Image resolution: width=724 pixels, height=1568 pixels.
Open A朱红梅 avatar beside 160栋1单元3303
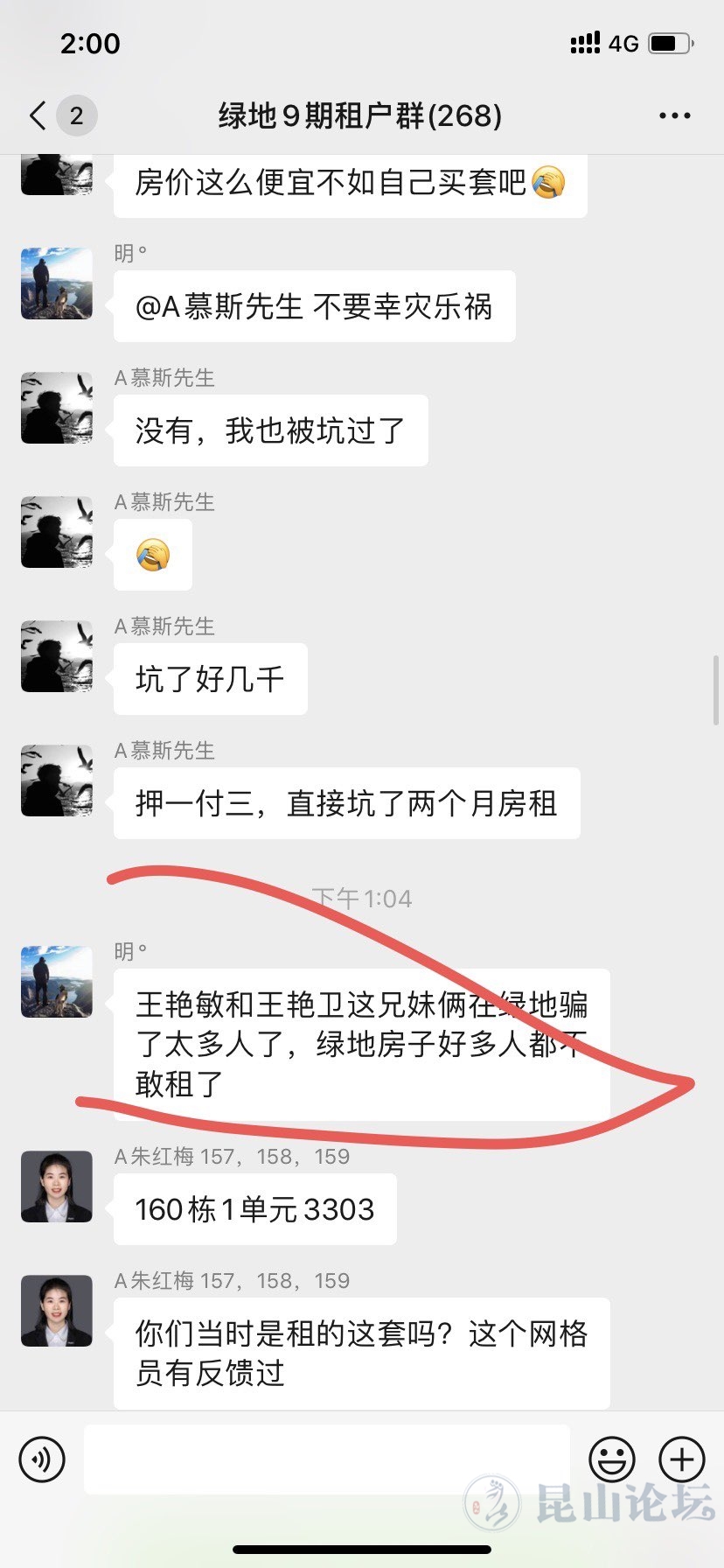pyautogui.click(x=57, y=1186)
